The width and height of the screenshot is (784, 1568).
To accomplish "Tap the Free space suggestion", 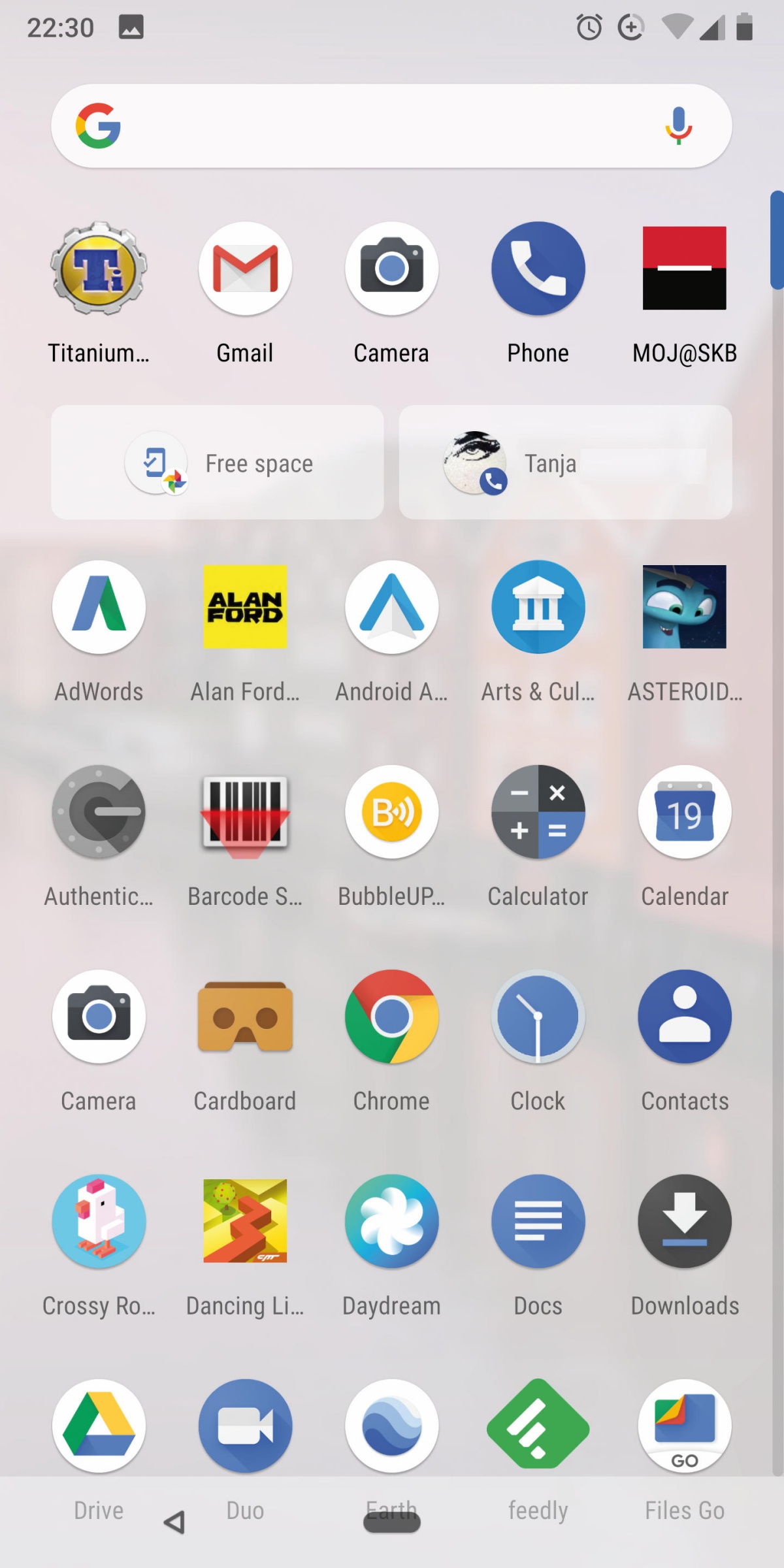I will (218, 463).
